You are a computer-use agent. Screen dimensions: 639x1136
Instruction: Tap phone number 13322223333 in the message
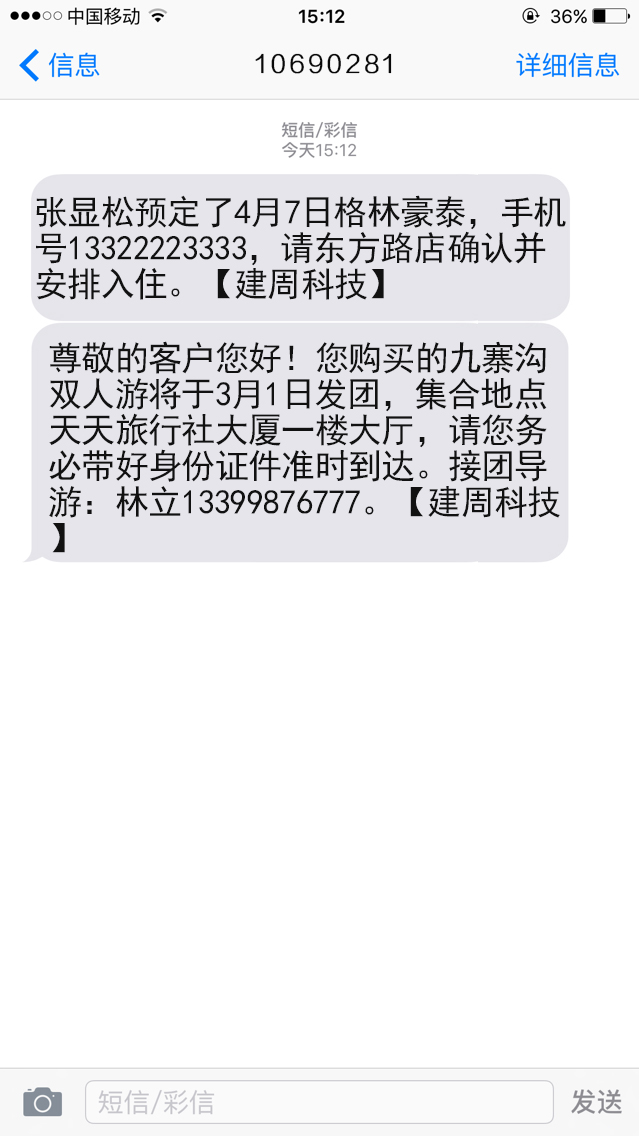pyautogui.click(x=156, y=249)
